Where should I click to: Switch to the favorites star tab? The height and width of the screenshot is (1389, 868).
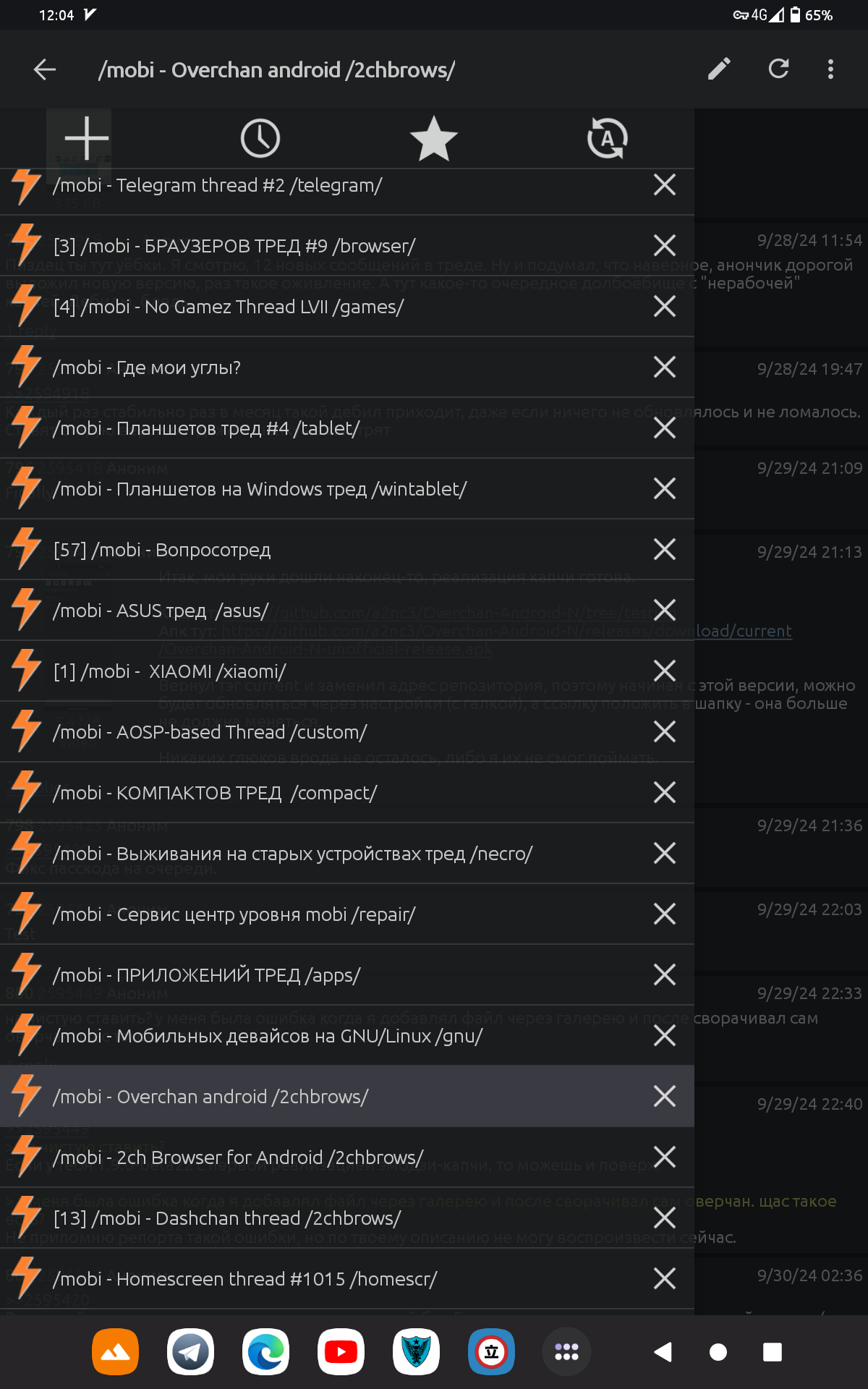point(434,138)
